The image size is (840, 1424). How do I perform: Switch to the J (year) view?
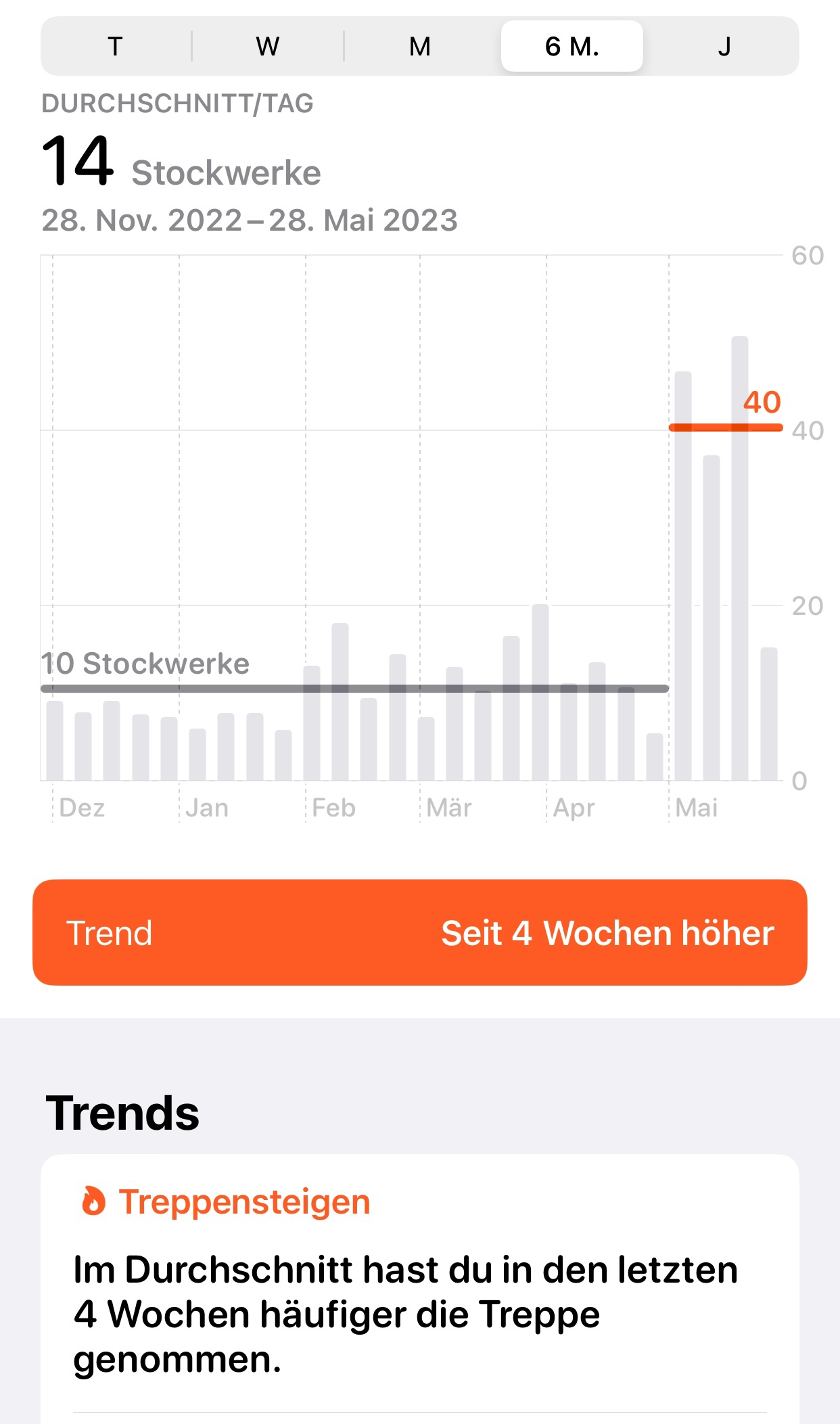tap(724, 47)
